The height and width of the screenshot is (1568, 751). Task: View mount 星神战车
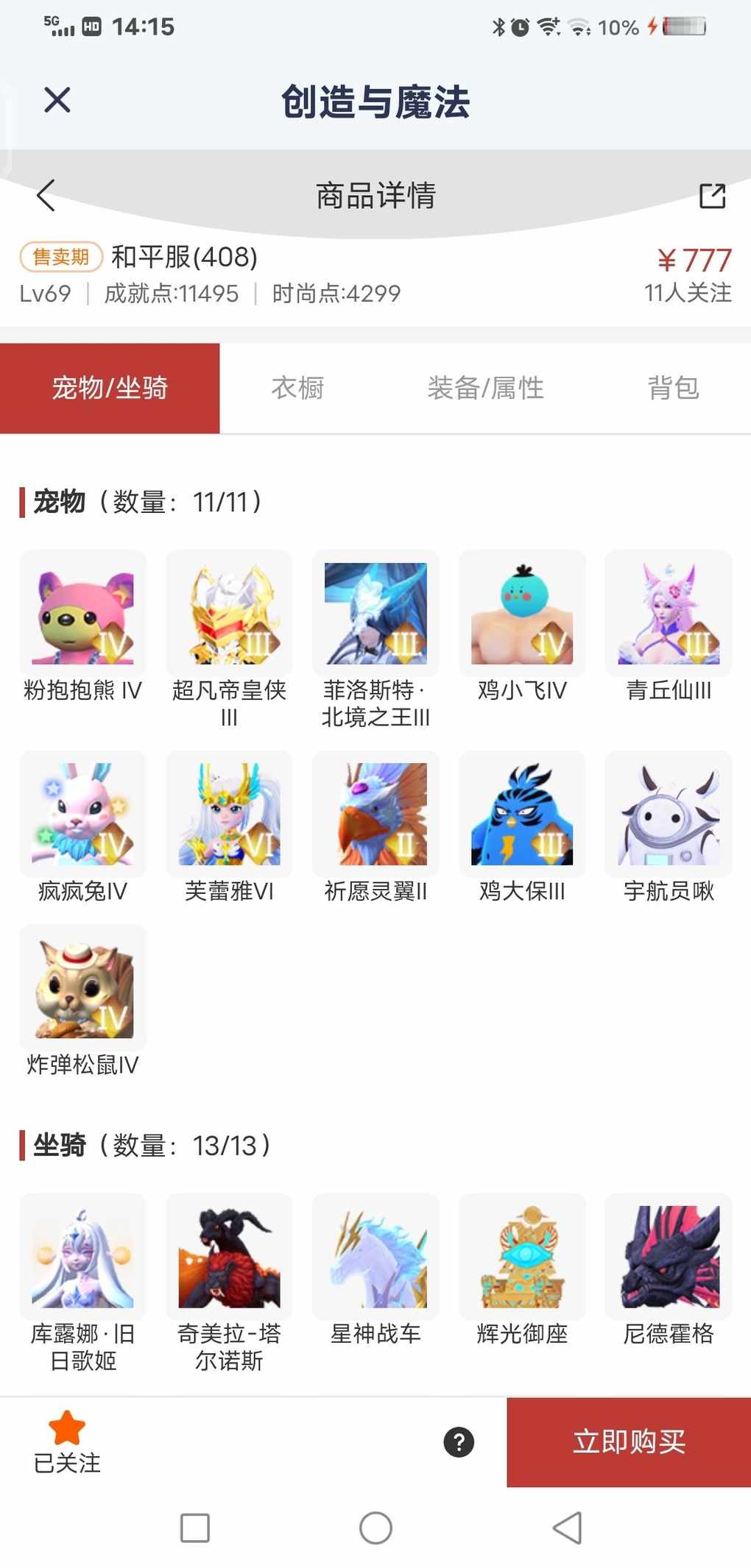375,1257
